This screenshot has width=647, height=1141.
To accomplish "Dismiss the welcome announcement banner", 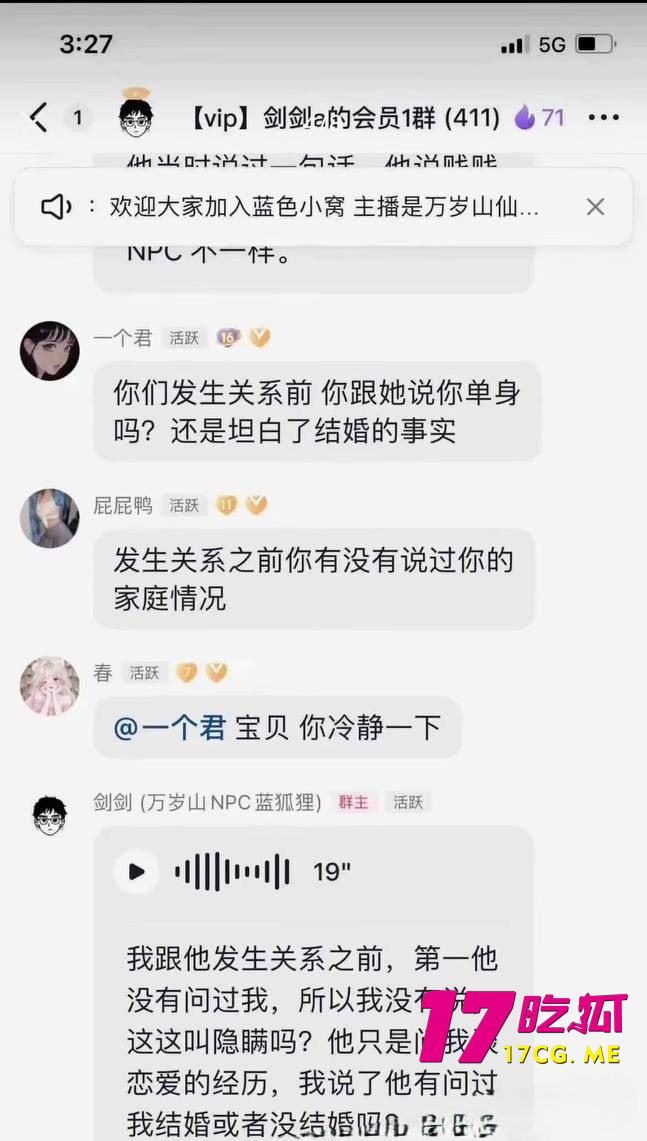I will coord(595,207).
